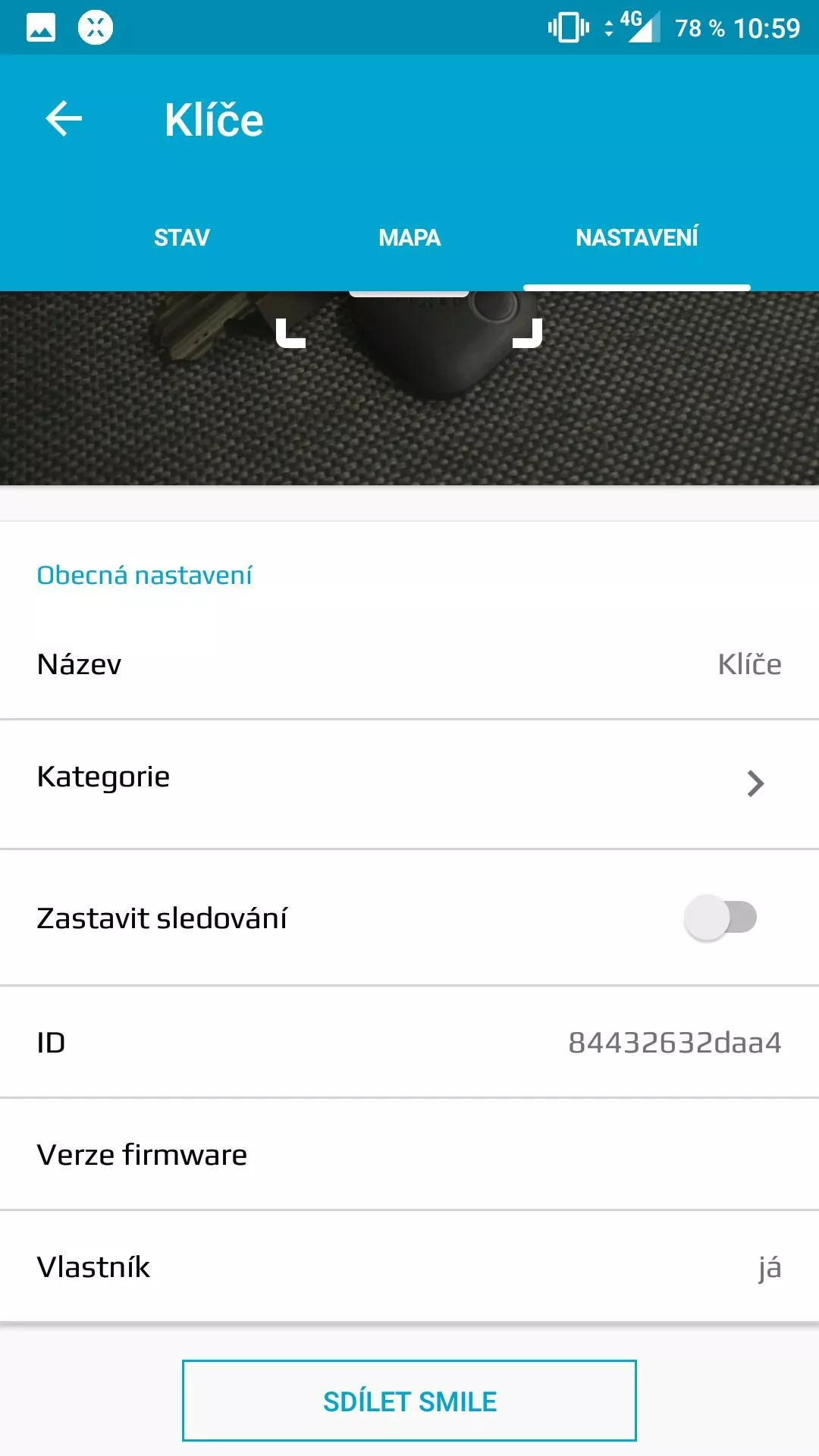Toggle the Zastavit sledování switch
The image size is (819, 1456).
coord(720,918)
